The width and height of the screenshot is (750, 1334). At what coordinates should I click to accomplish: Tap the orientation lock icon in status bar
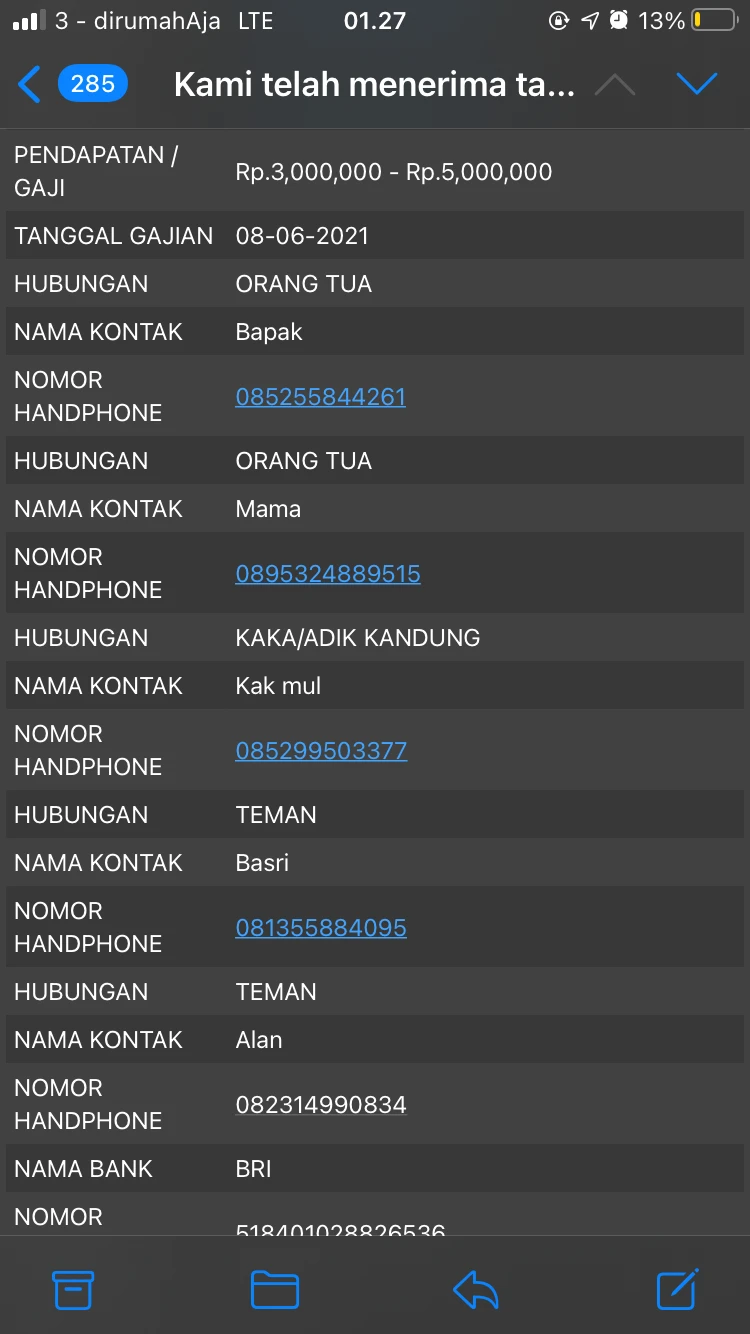pyautogui.click(x=559, y=20)
